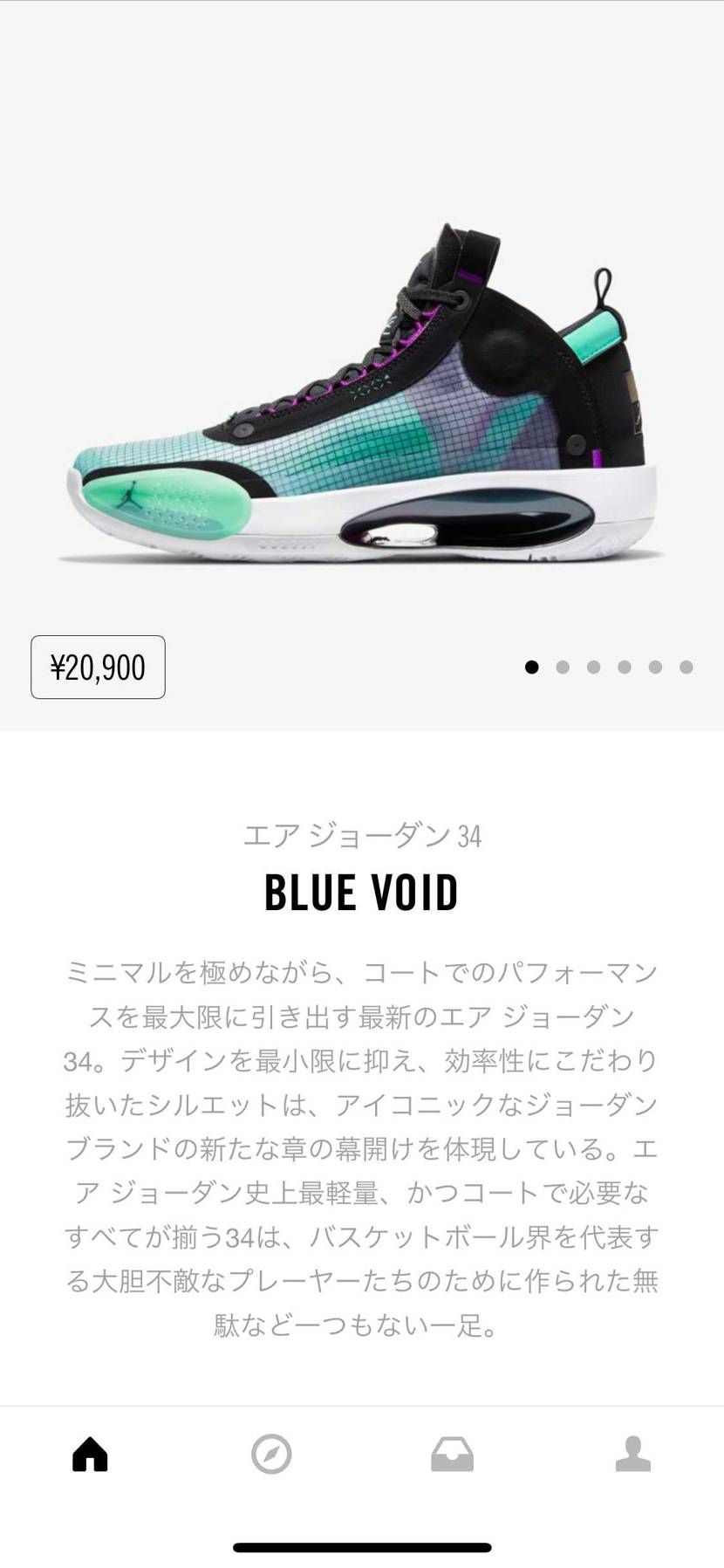Open the inbox tab
724x1568 pixels.
coord(452,1454)
